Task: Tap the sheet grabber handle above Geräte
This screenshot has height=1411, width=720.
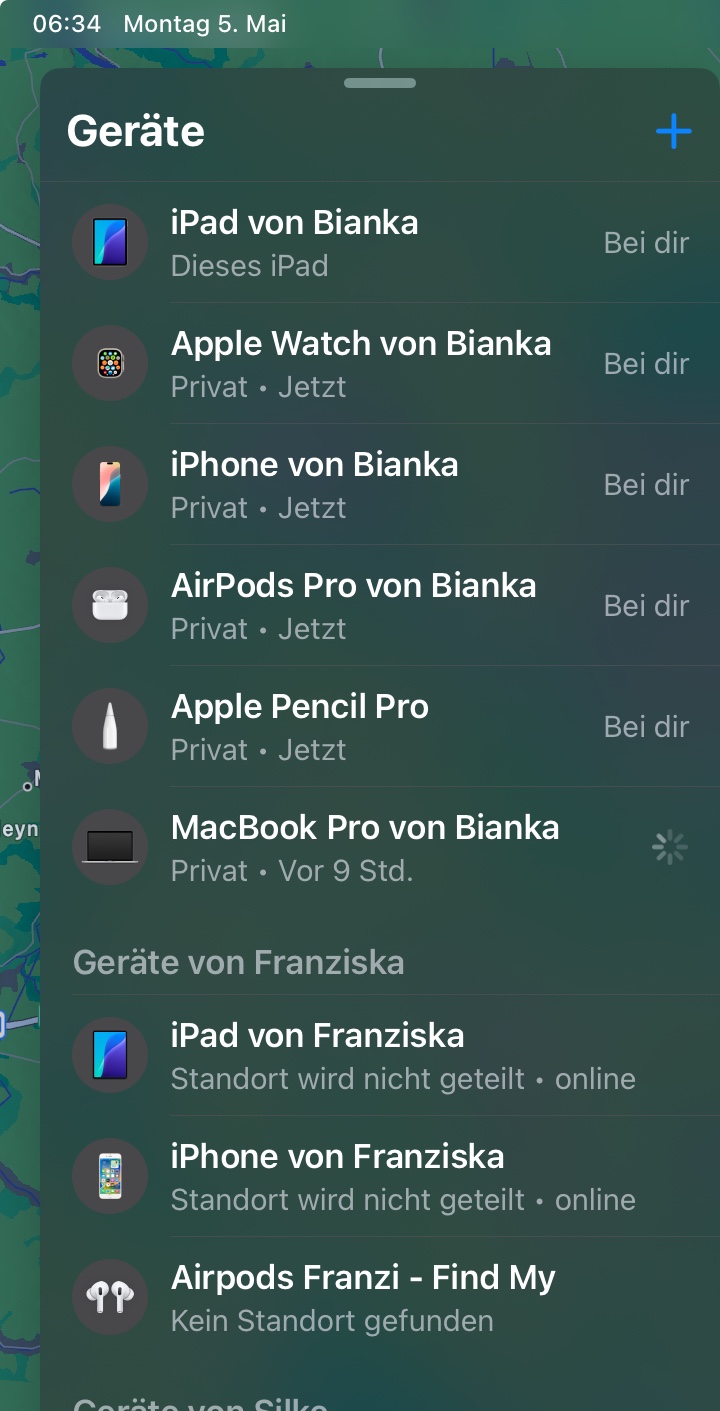Action: pos(380,83)
